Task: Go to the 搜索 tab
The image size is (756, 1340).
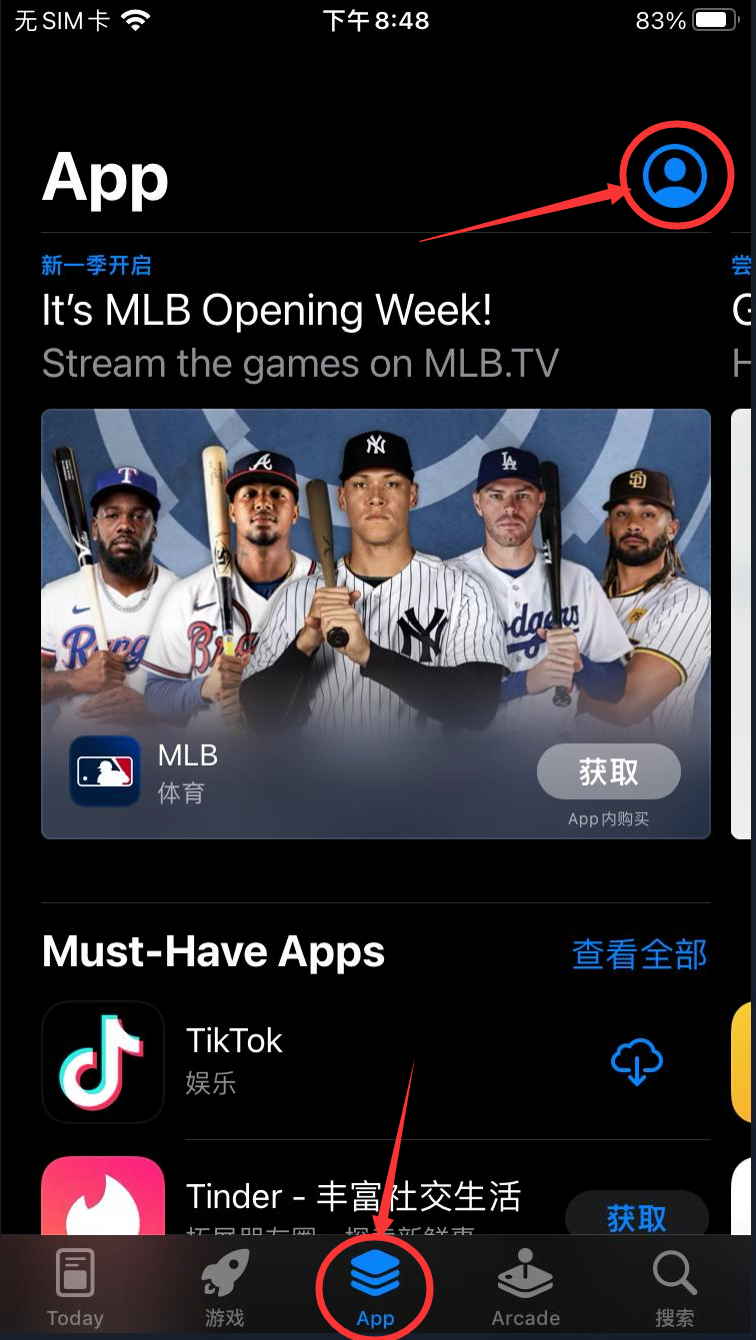Action: (x=675, y=1288)
